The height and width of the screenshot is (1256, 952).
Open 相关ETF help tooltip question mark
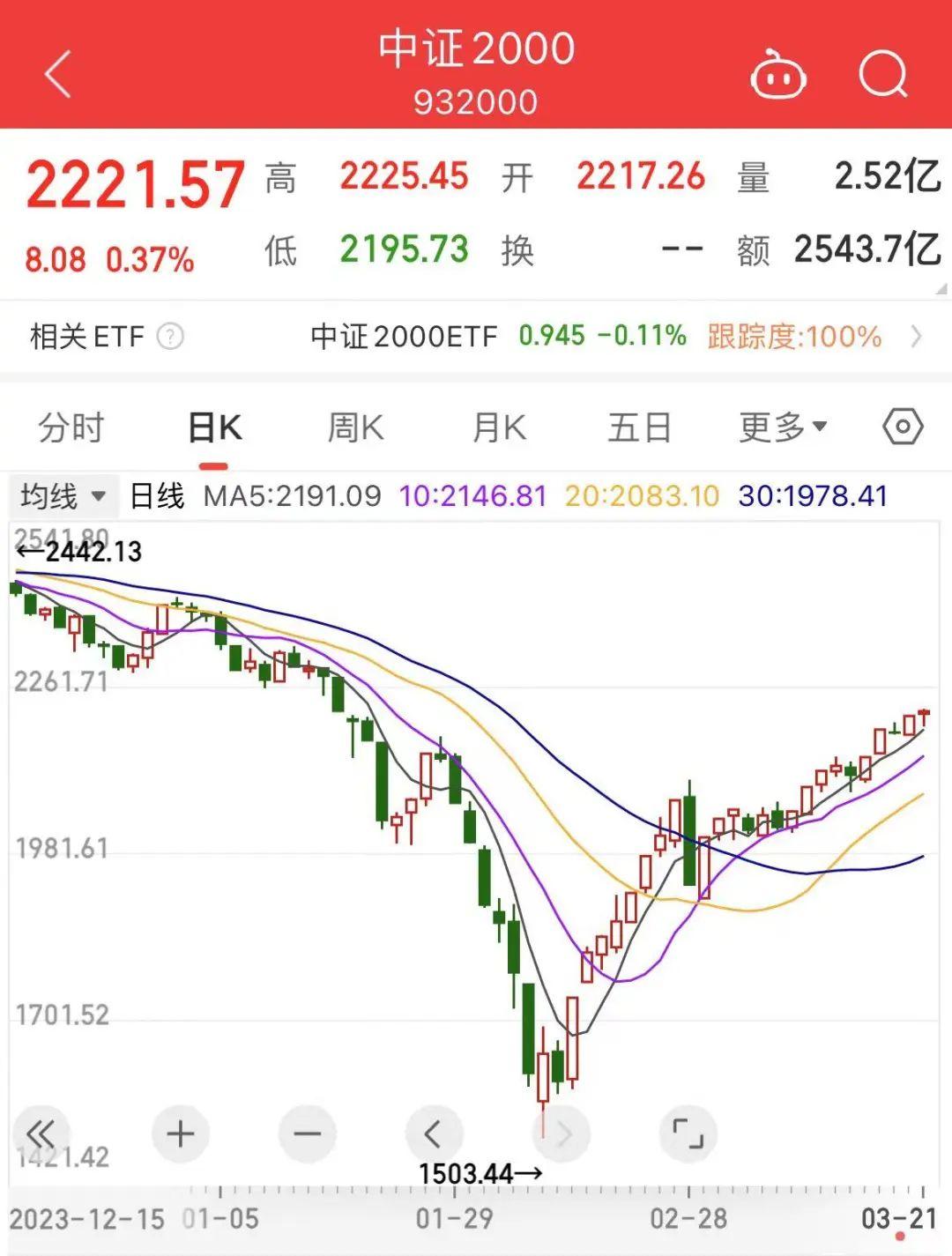(173, 337)
